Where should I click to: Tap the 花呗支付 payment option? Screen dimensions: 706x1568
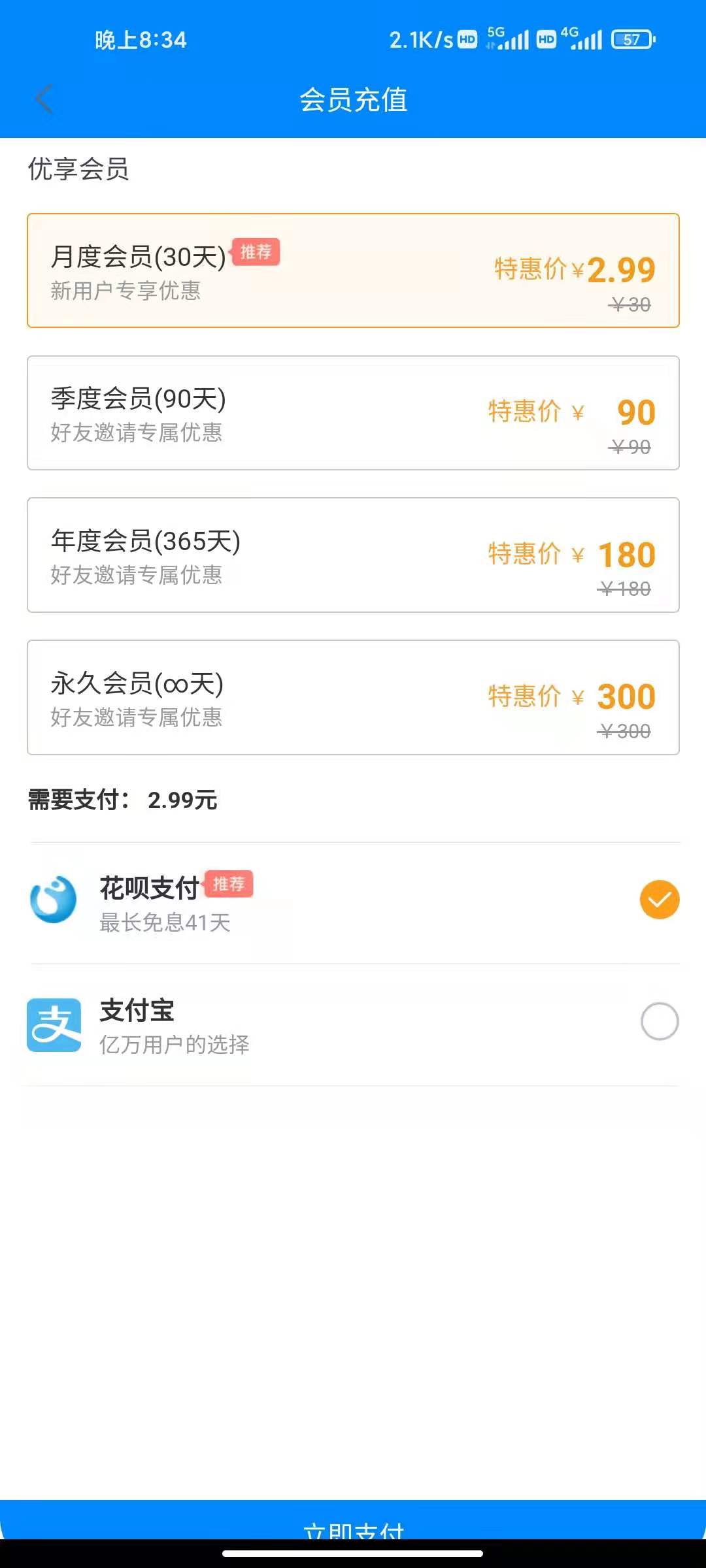click(x=353, y=902)
